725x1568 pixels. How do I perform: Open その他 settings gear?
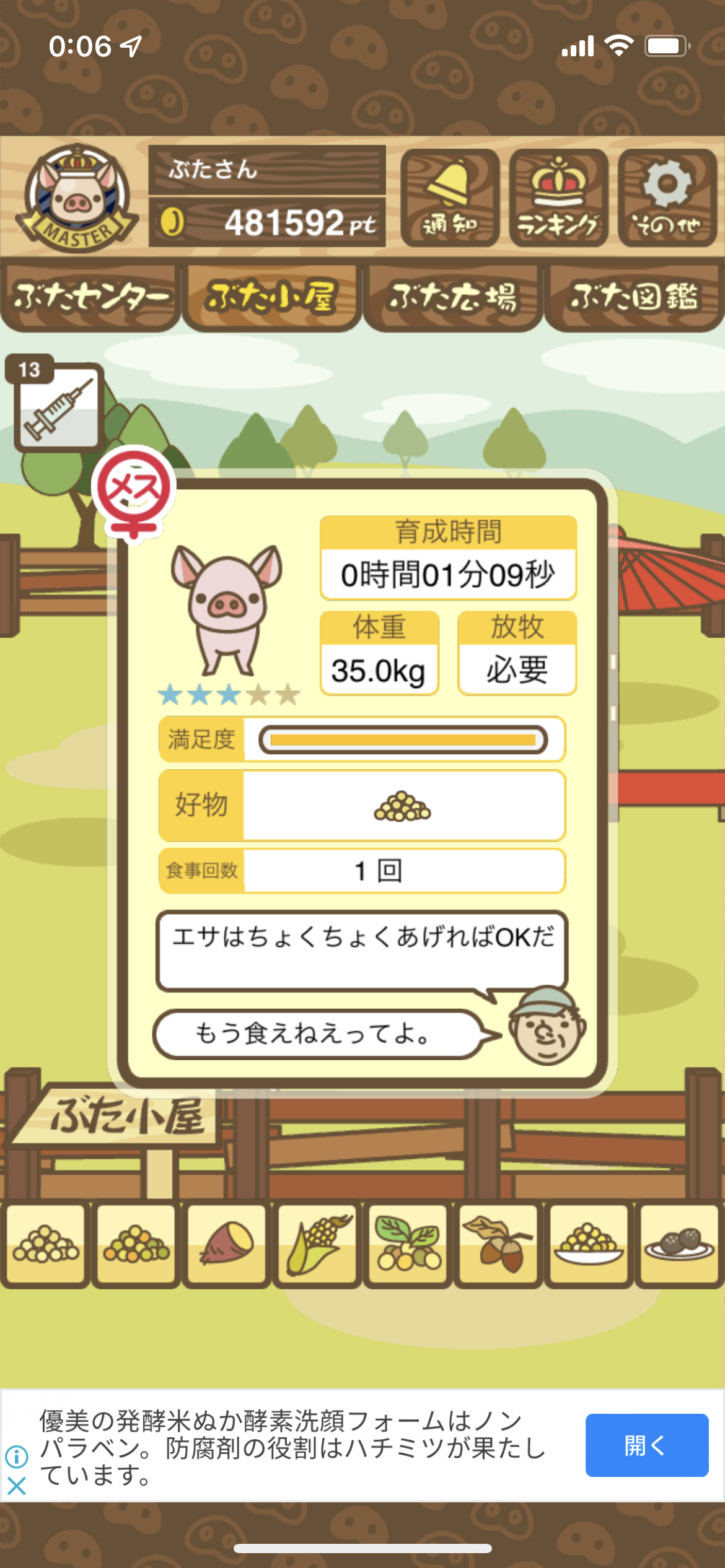point(667,198)
